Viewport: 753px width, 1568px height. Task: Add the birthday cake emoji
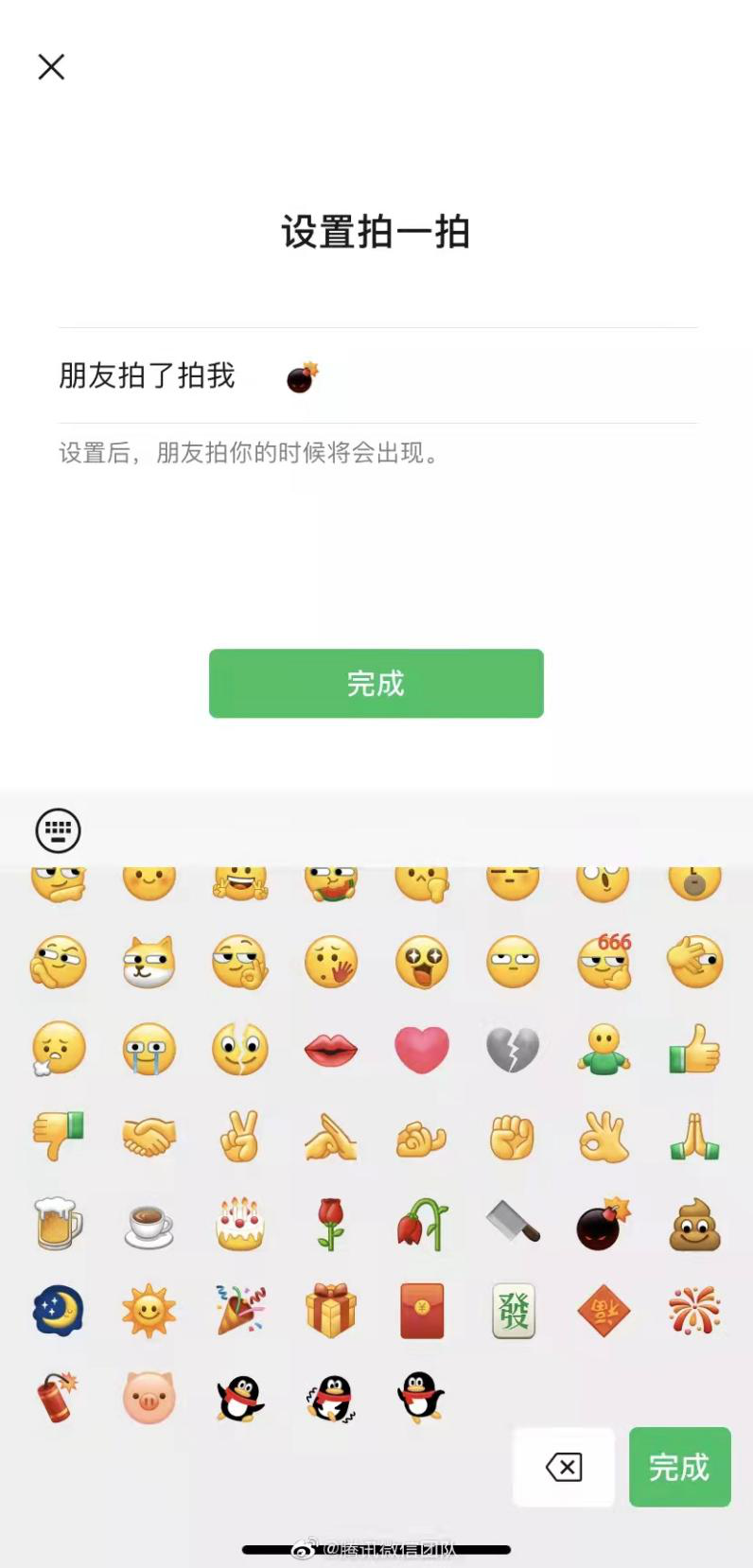coord(239,1224)
